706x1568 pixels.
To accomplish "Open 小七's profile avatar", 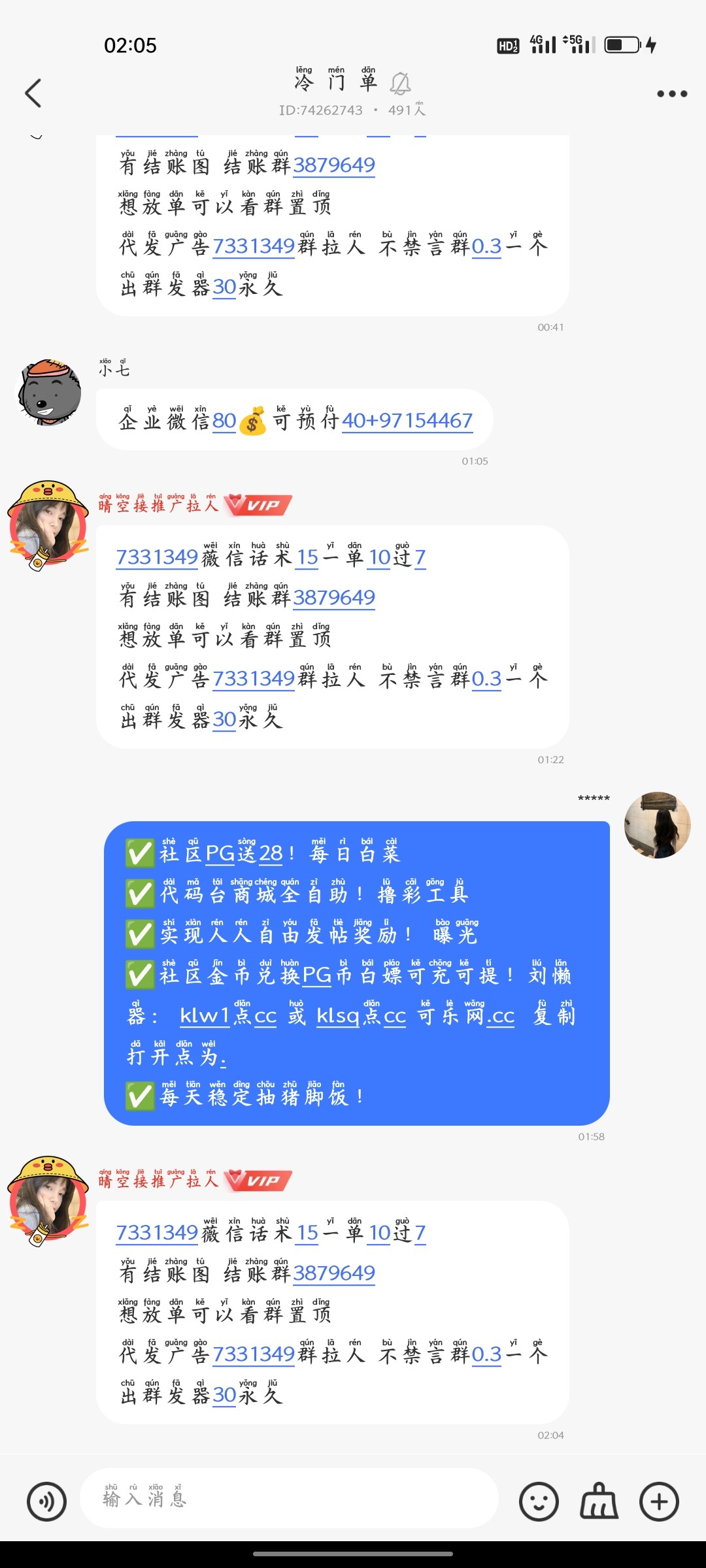I will [49, 392].
